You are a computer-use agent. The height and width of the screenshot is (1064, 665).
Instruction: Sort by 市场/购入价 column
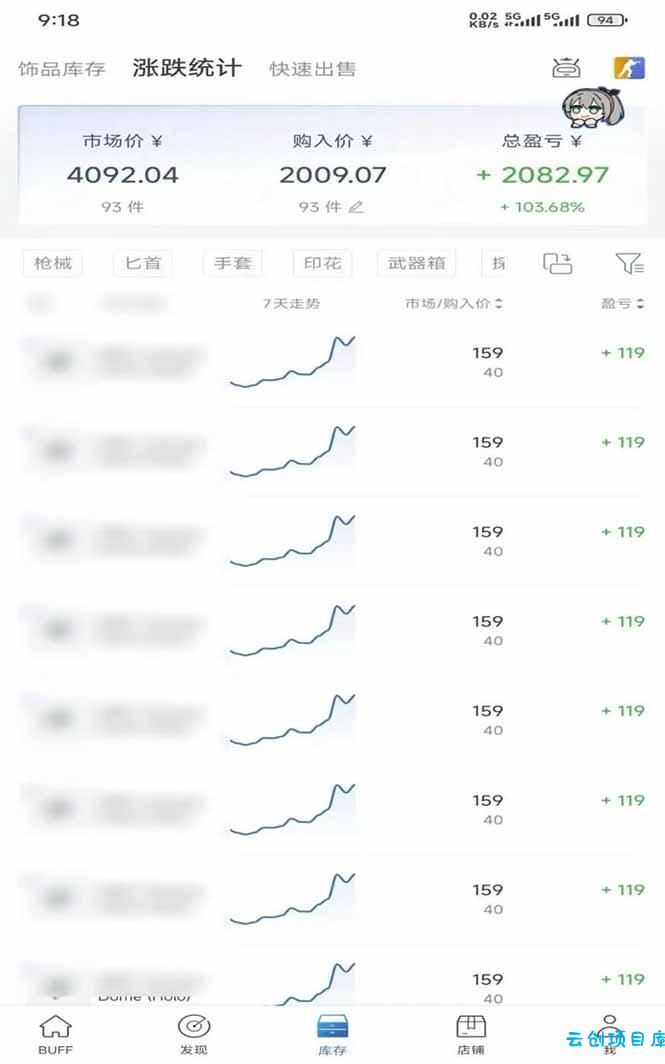[454, 303]
